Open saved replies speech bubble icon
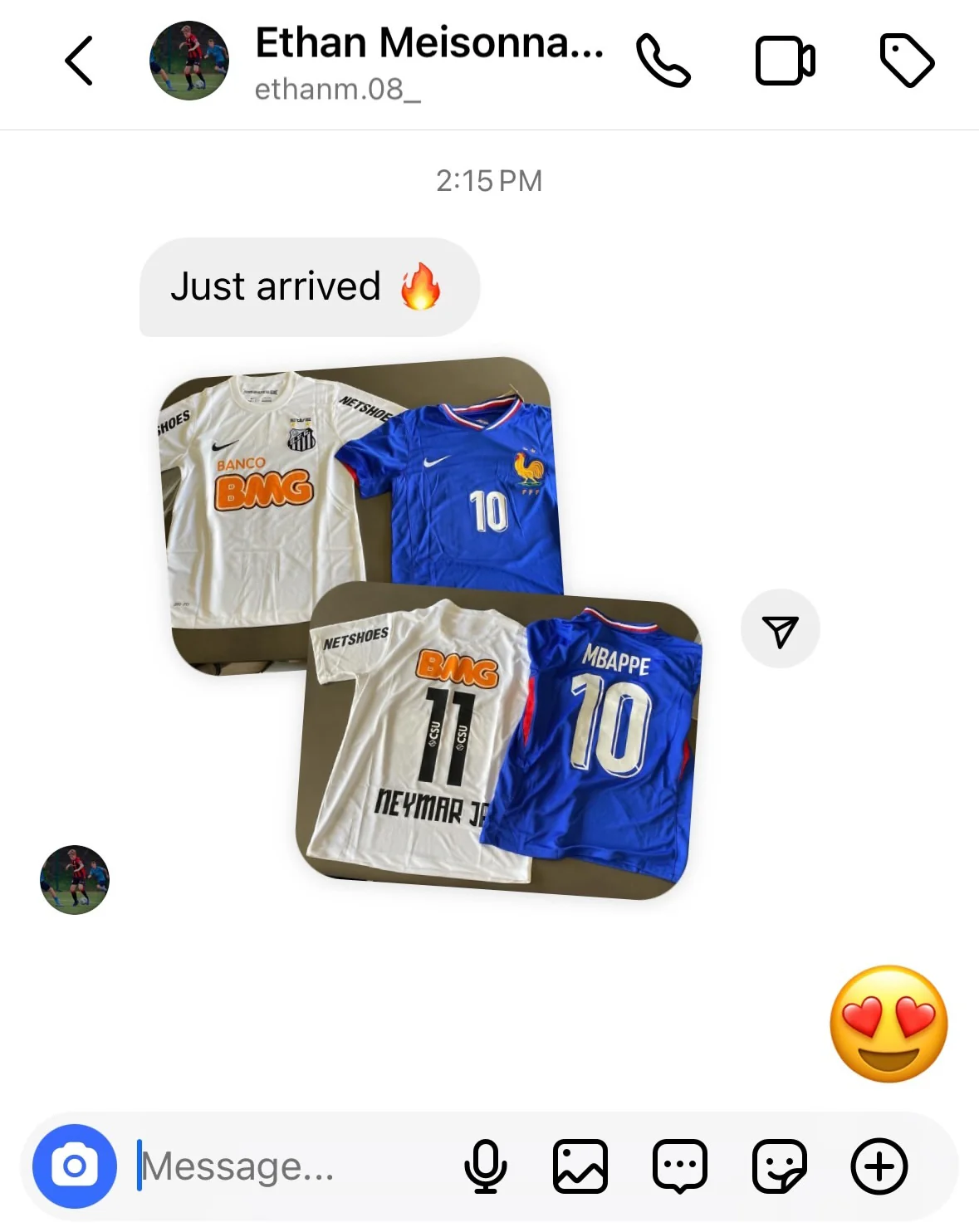 pyautogui.click(x=680, y=1166)
